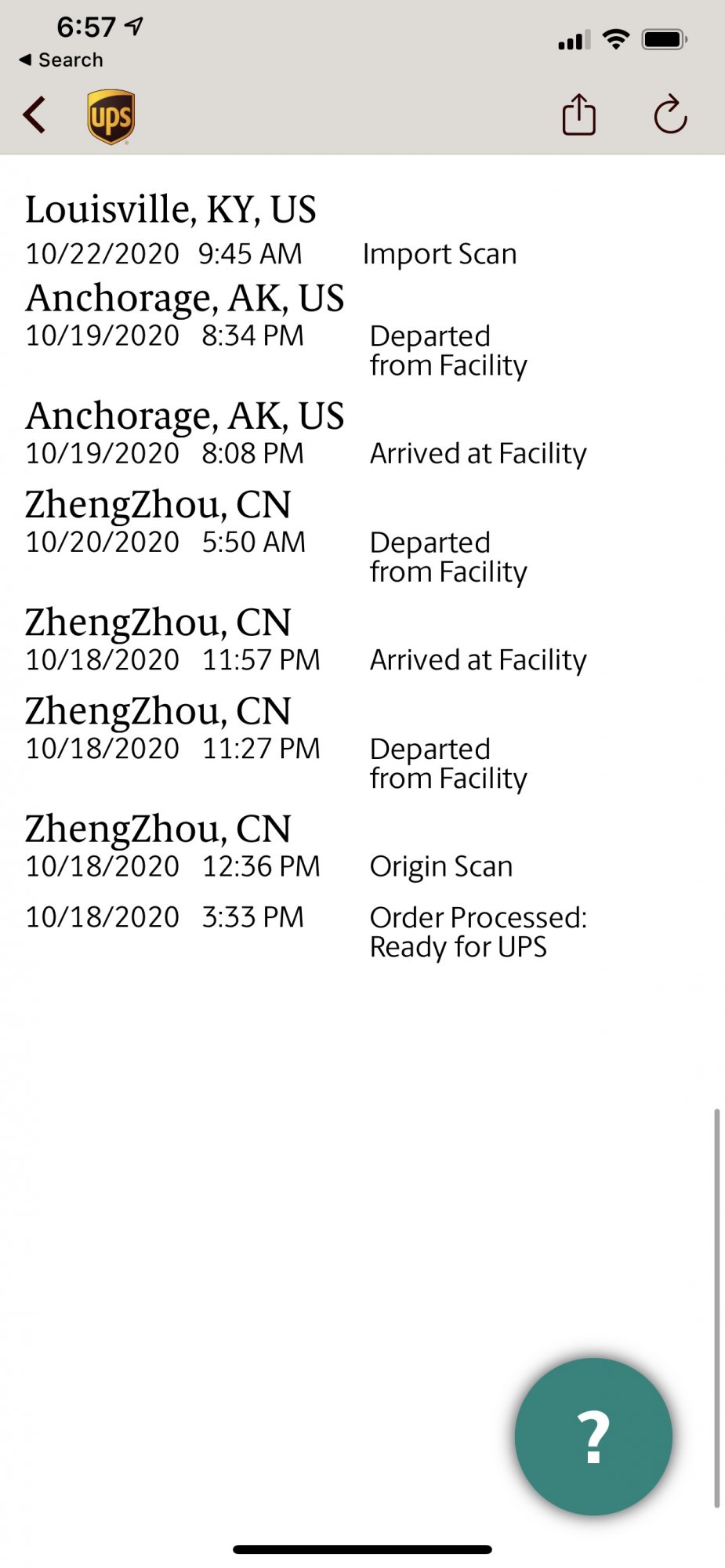Go back with the left arrow

click(34, 116)
